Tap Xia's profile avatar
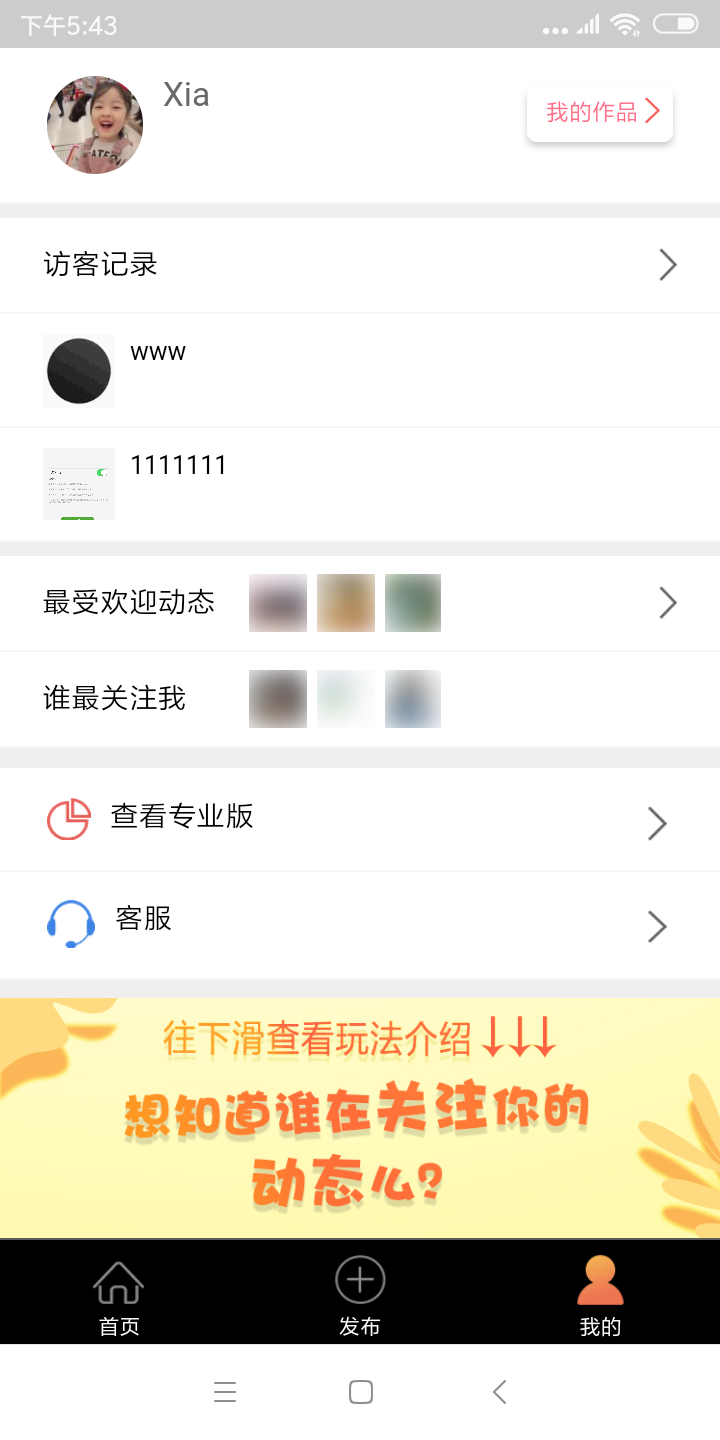720x1440 pixels. 95,125
